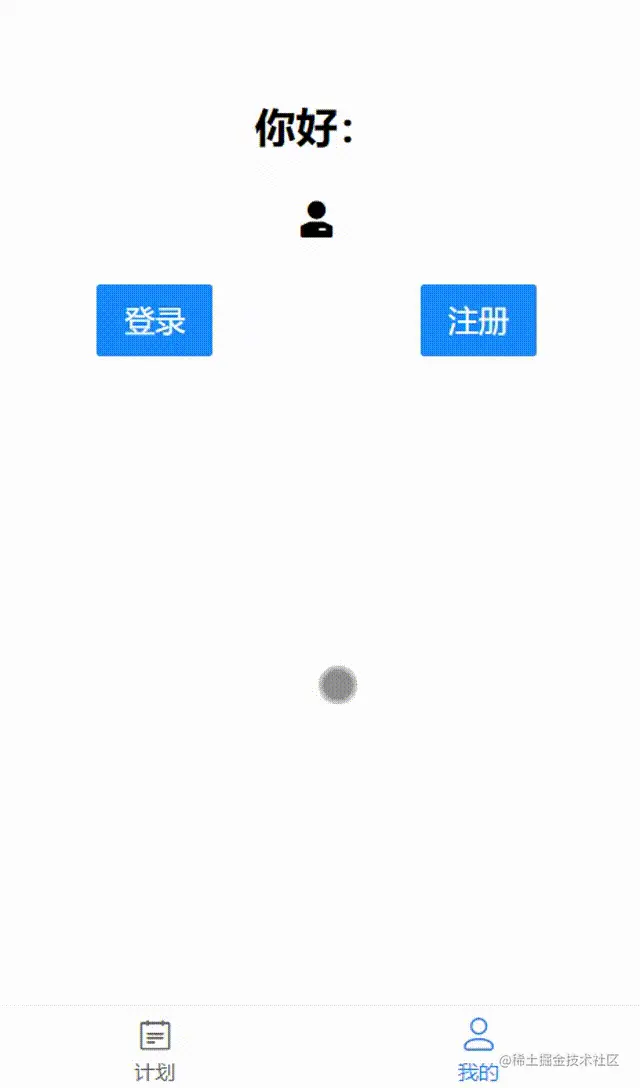Switch to the 计划 tab
Screen dimensions: 640x1088
[155, 1048]
